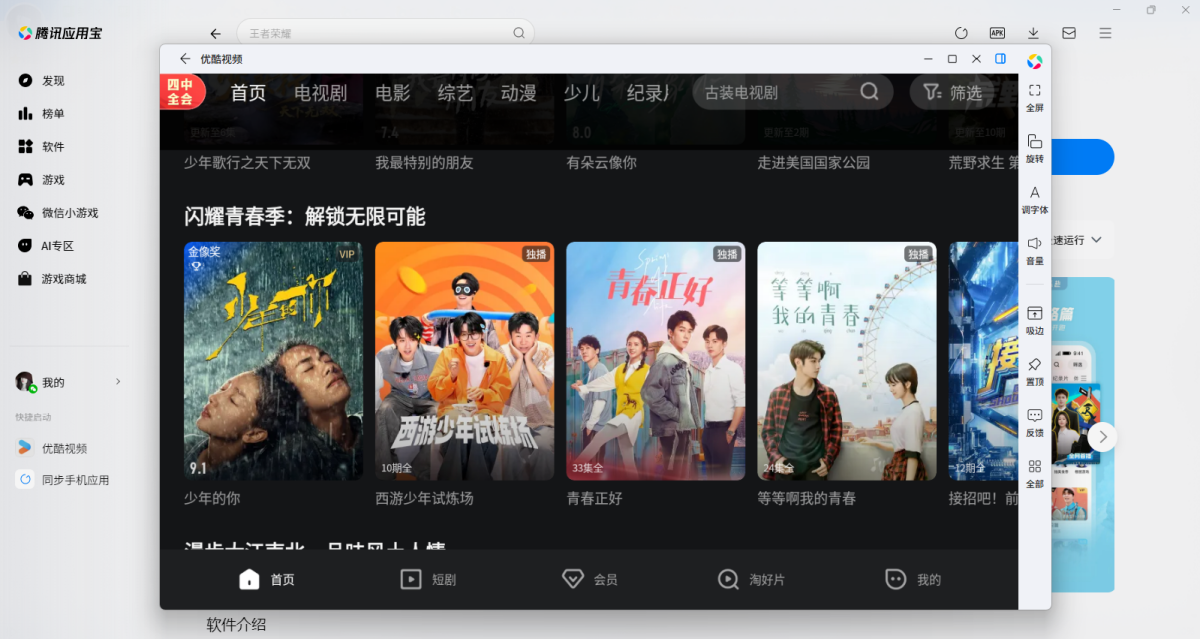Go to the 会员 bottom tab
Viewport: 1200px width, 639px height.
point(589,579)
